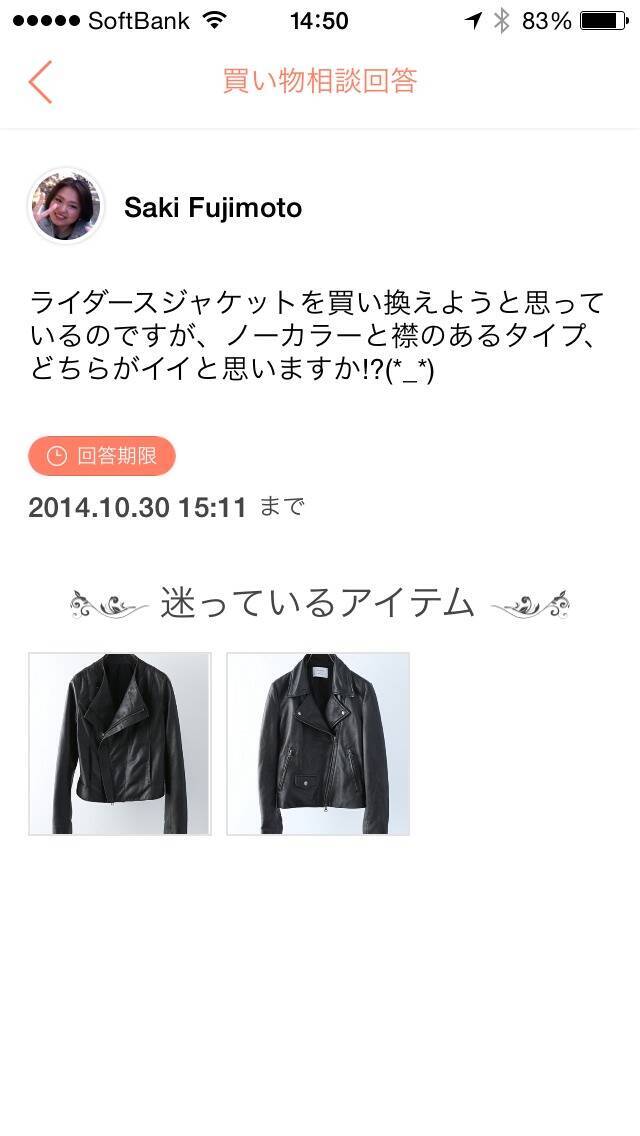
Task: Open Saki Fujimoto's profile picture
Action: pyautogui.click(x=66, y=207)
